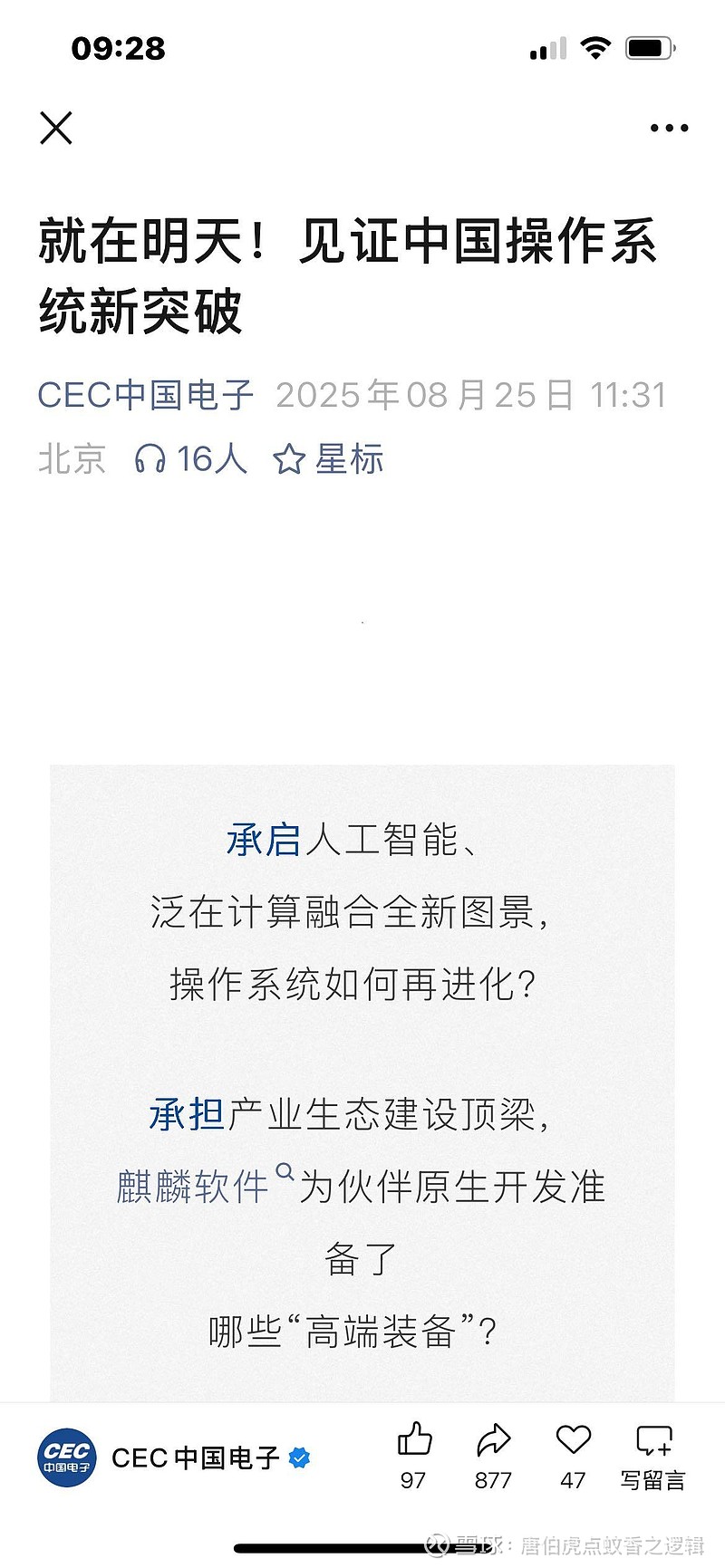Like the article with thumbs-up

[414, 1455]
